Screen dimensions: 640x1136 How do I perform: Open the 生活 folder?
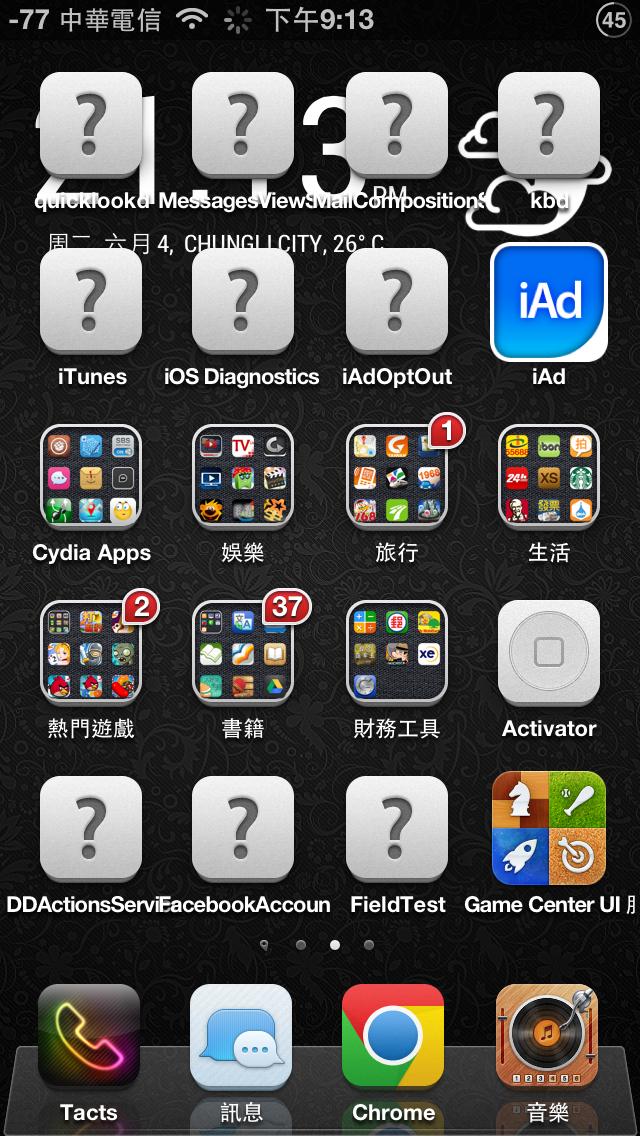click(549, 475)
